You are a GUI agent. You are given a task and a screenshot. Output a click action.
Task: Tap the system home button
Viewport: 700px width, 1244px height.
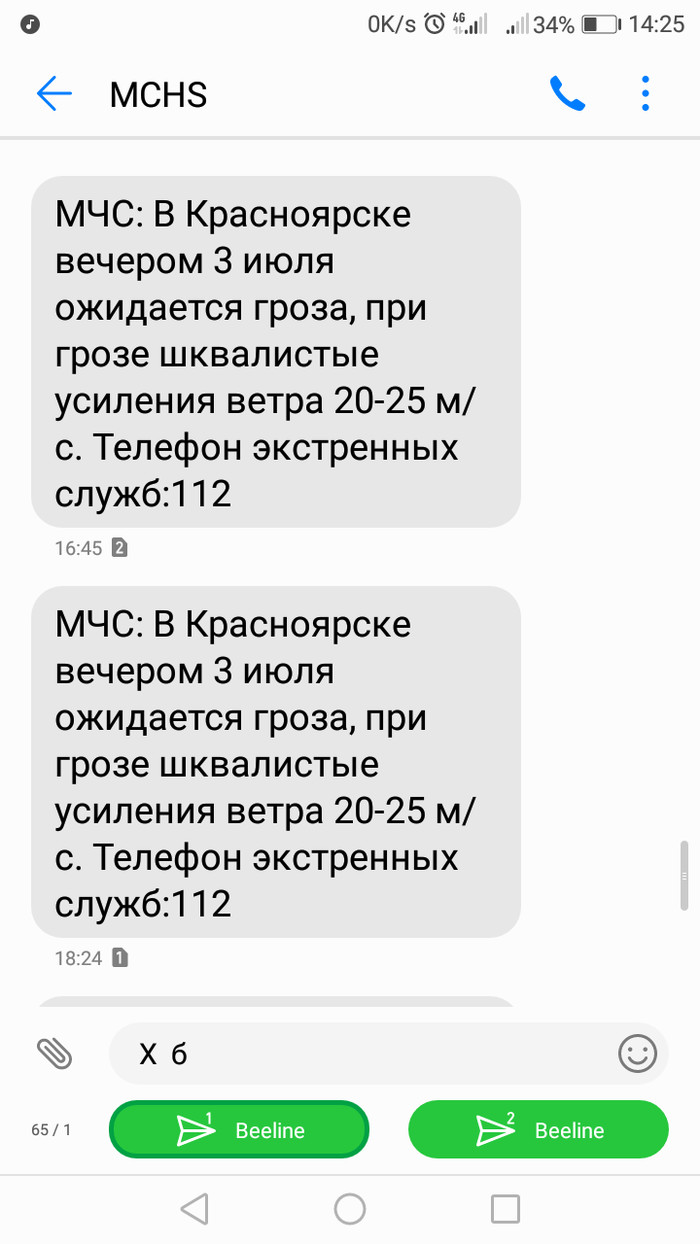tap(349, 1209)
